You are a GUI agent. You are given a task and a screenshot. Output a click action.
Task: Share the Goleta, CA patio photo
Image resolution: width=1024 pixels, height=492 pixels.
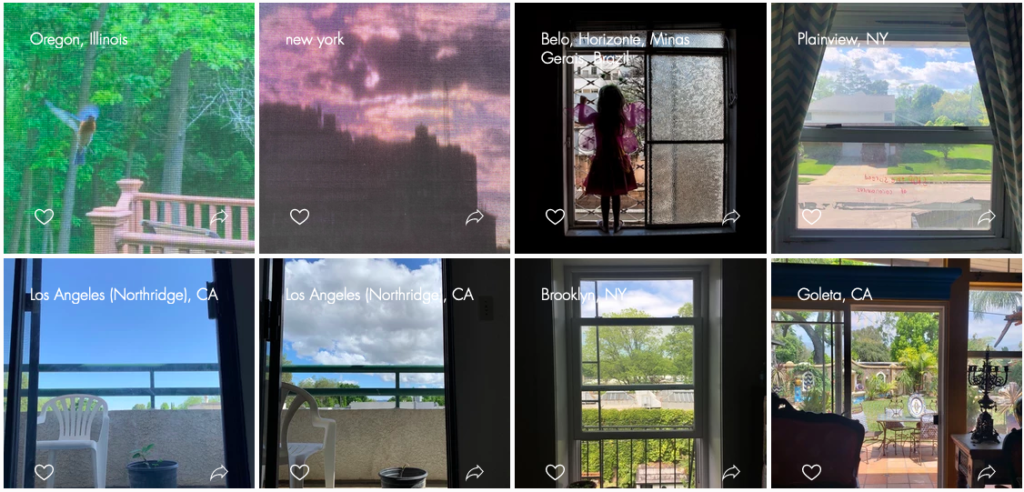(986, 472)
